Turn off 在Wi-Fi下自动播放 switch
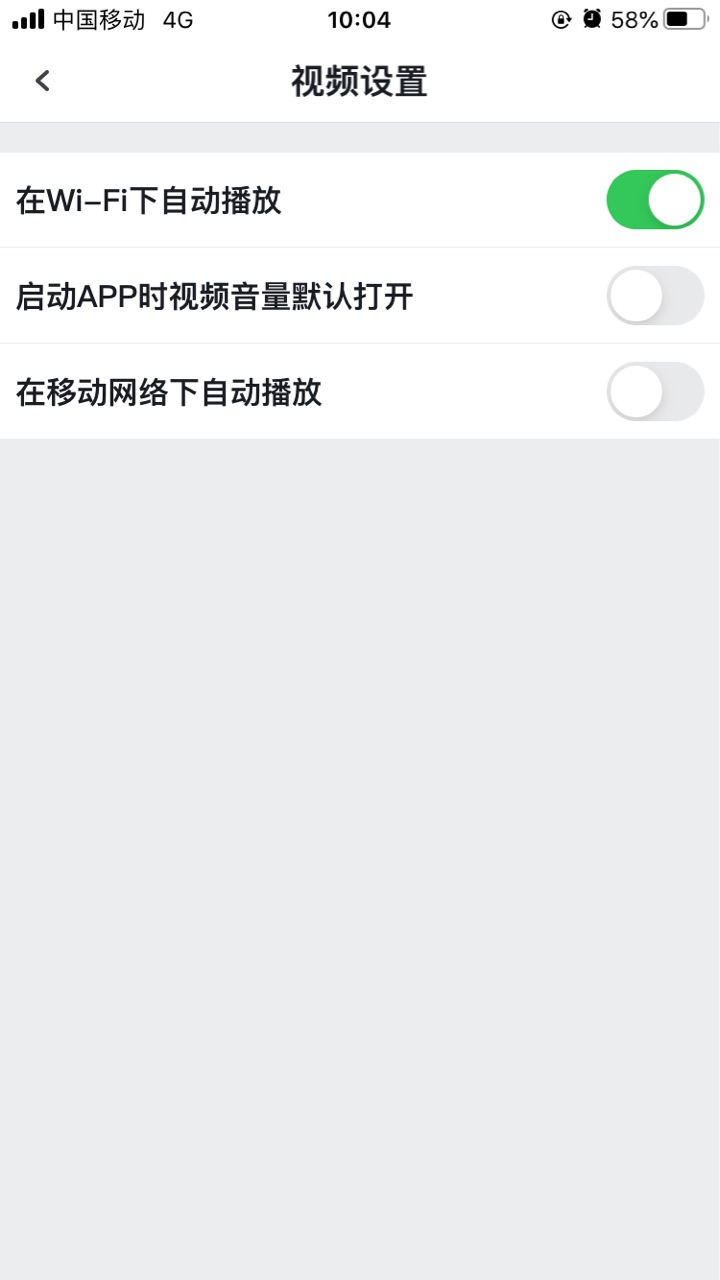The image size is (720, 1280). pos(655,200)
